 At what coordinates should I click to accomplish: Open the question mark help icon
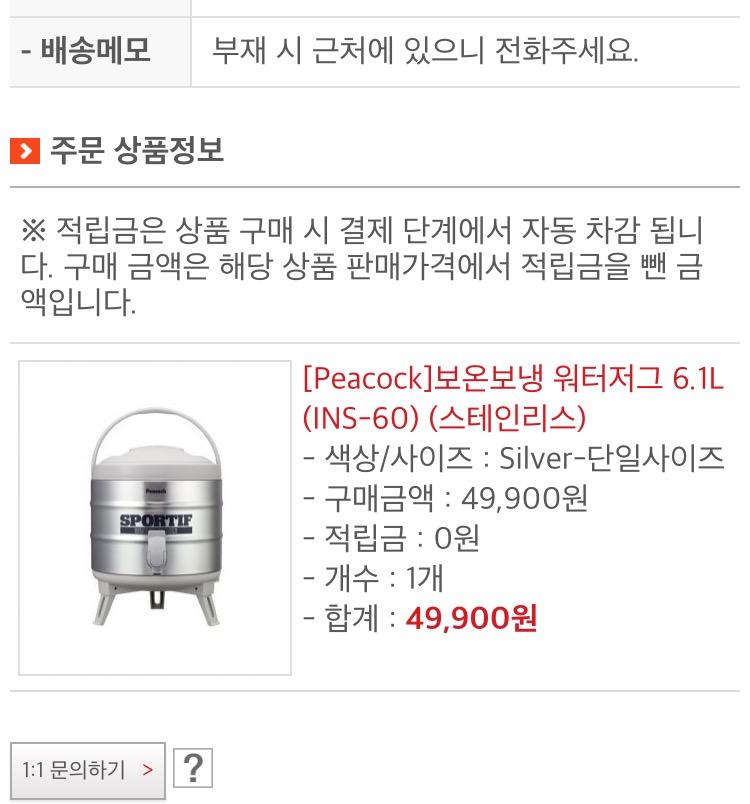coord(193,768)
